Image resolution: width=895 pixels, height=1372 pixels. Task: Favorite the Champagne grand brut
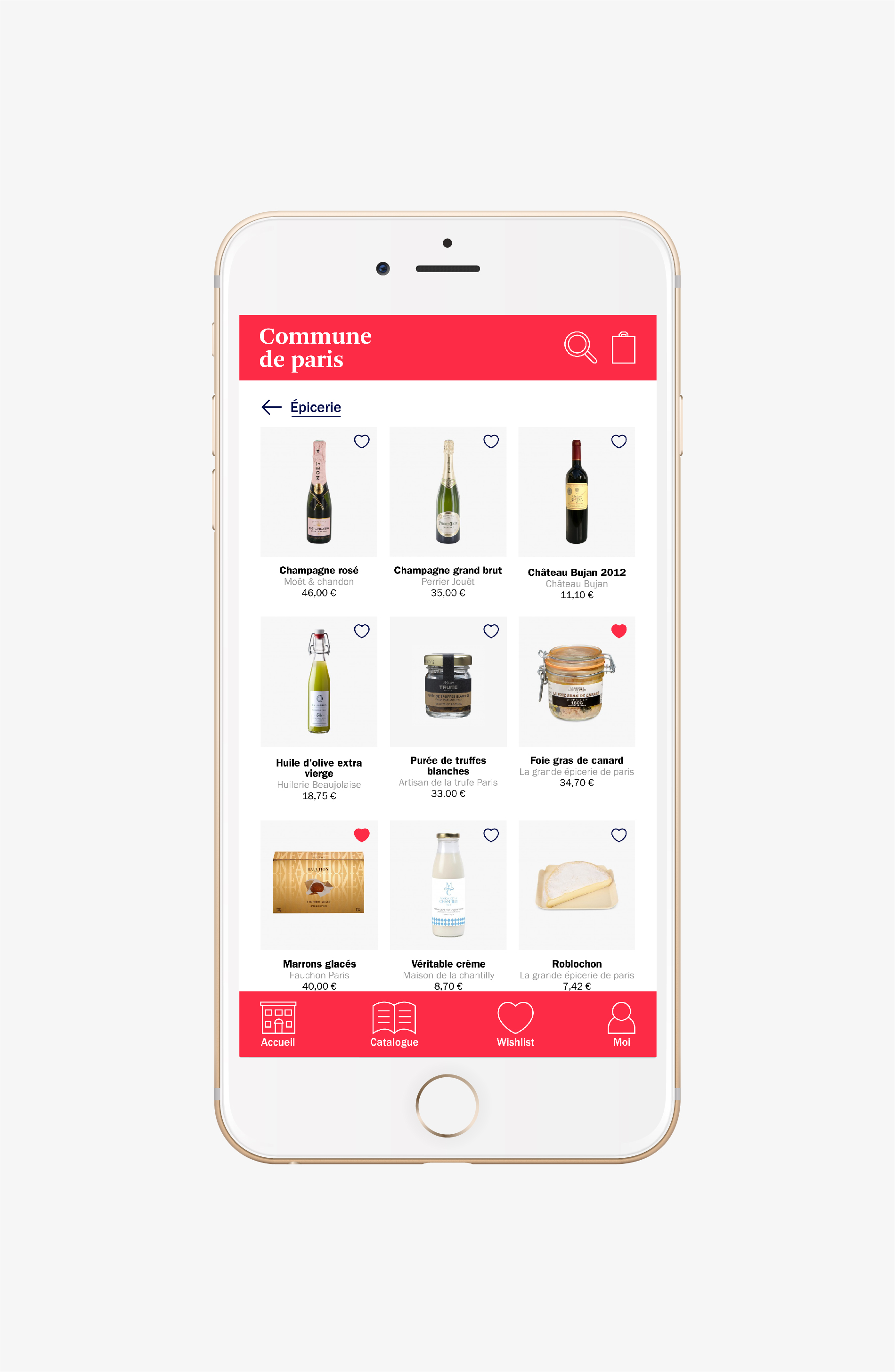pos(491,442)
